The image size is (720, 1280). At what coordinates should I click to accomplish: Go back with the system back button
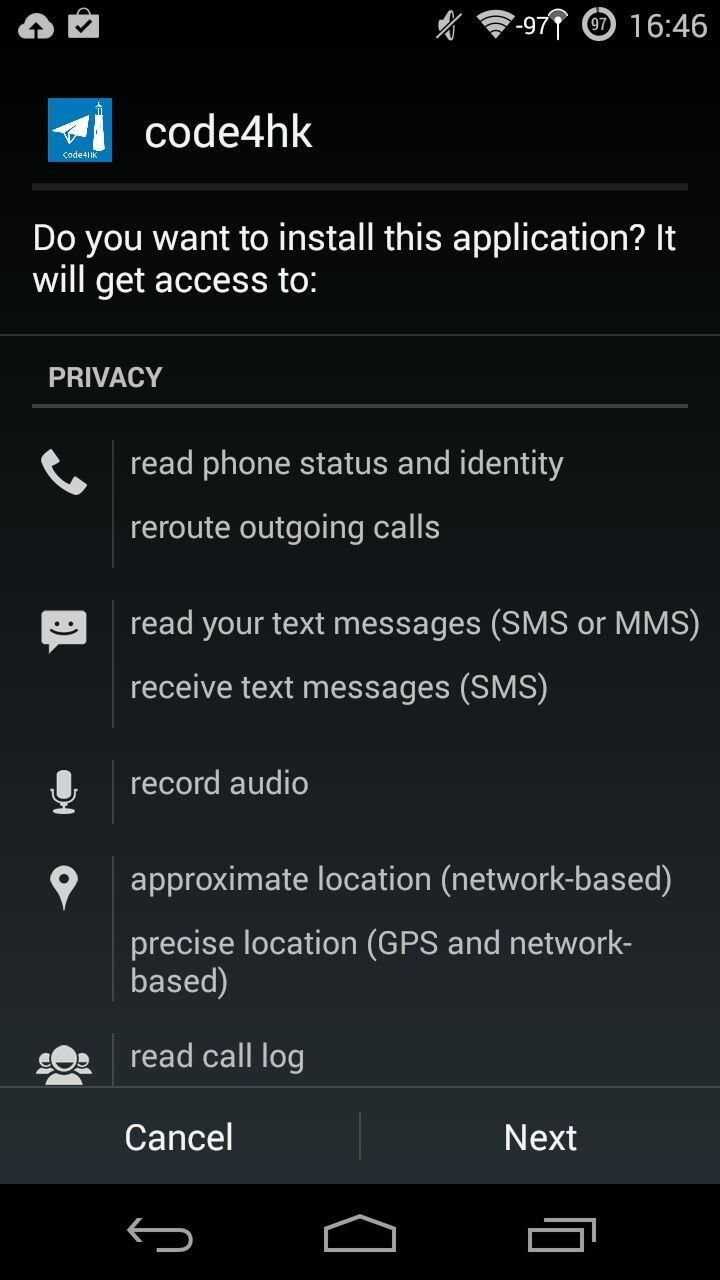coord(160,1235)
